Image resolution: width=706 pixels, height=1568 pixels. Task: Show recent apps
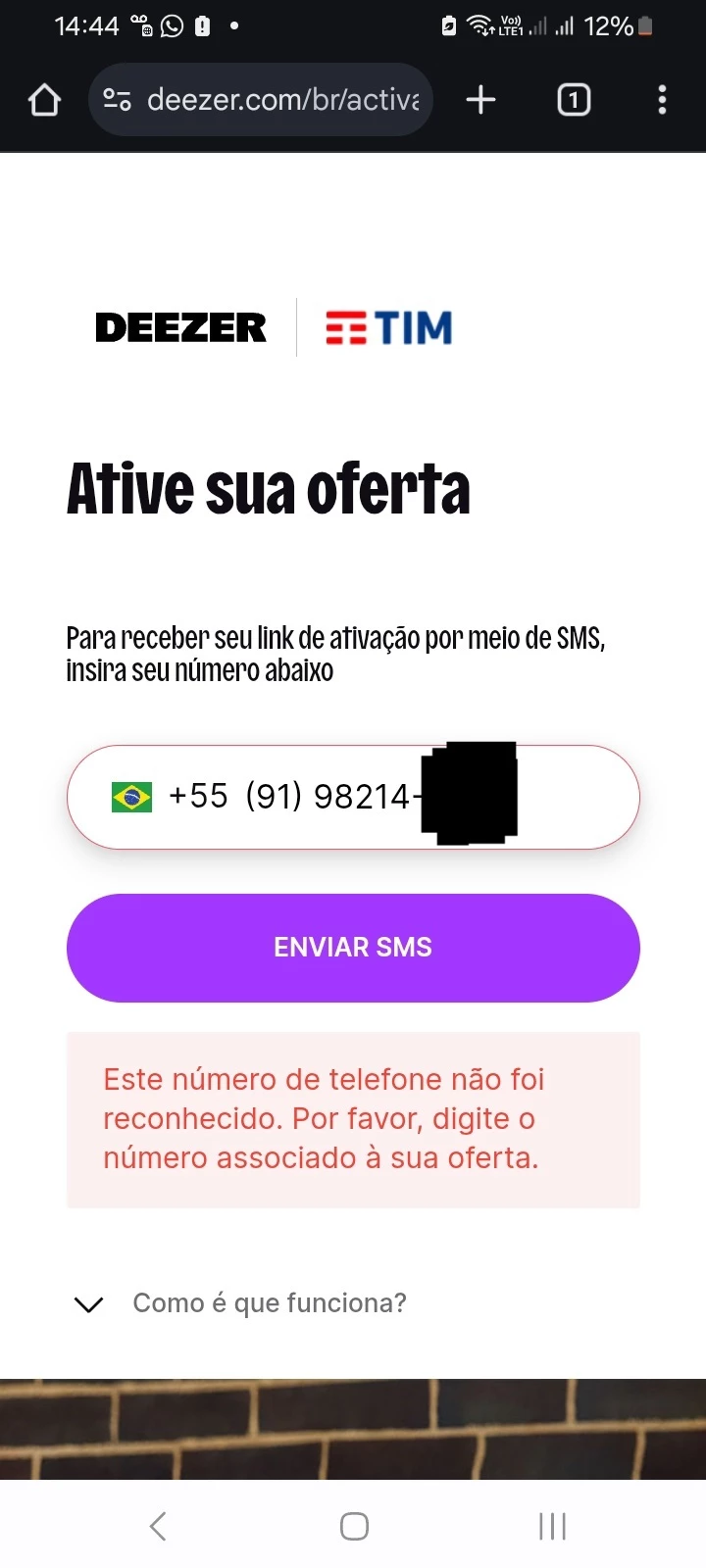[x=552, y=1526]
